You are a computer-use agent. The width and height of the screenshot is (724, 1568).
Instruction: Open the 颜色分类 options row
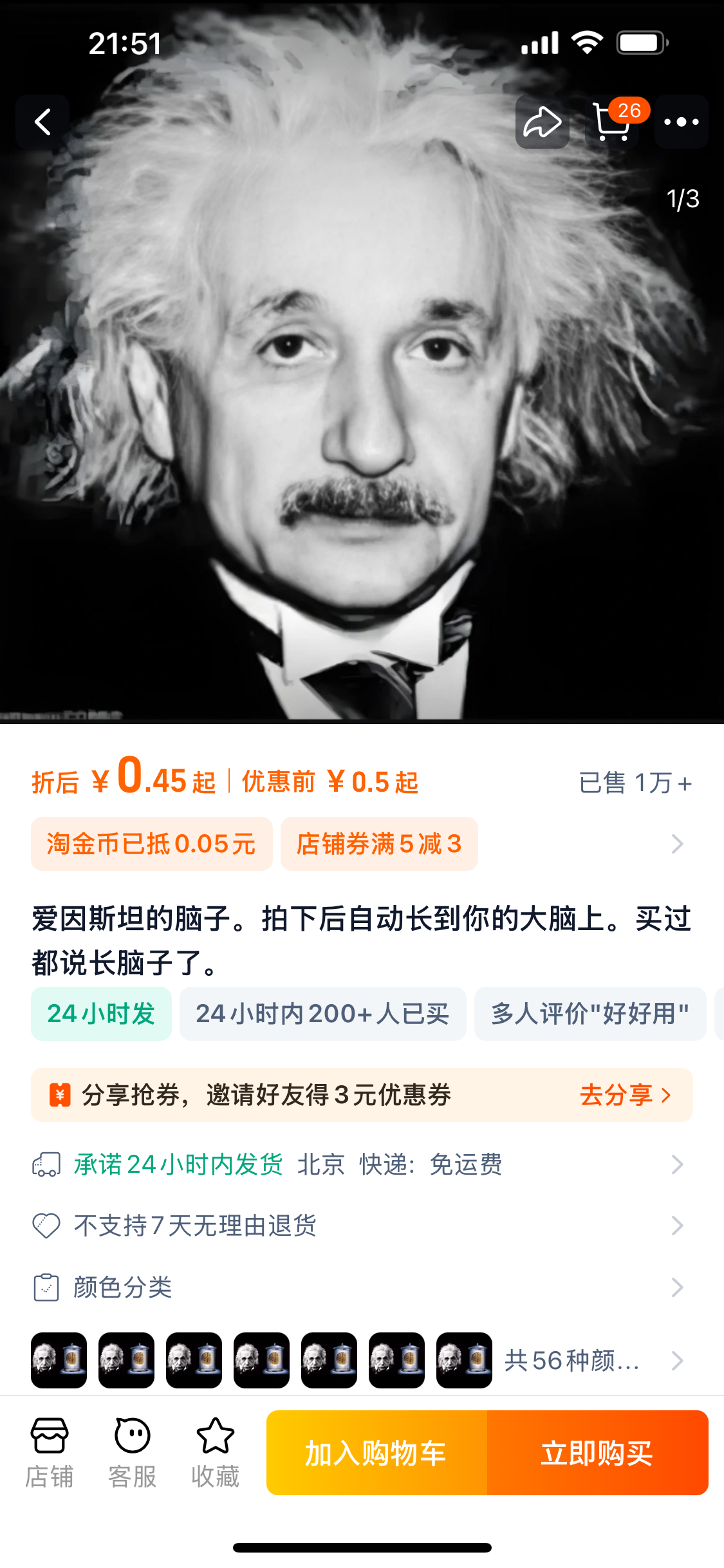(x=360, y=1287)
